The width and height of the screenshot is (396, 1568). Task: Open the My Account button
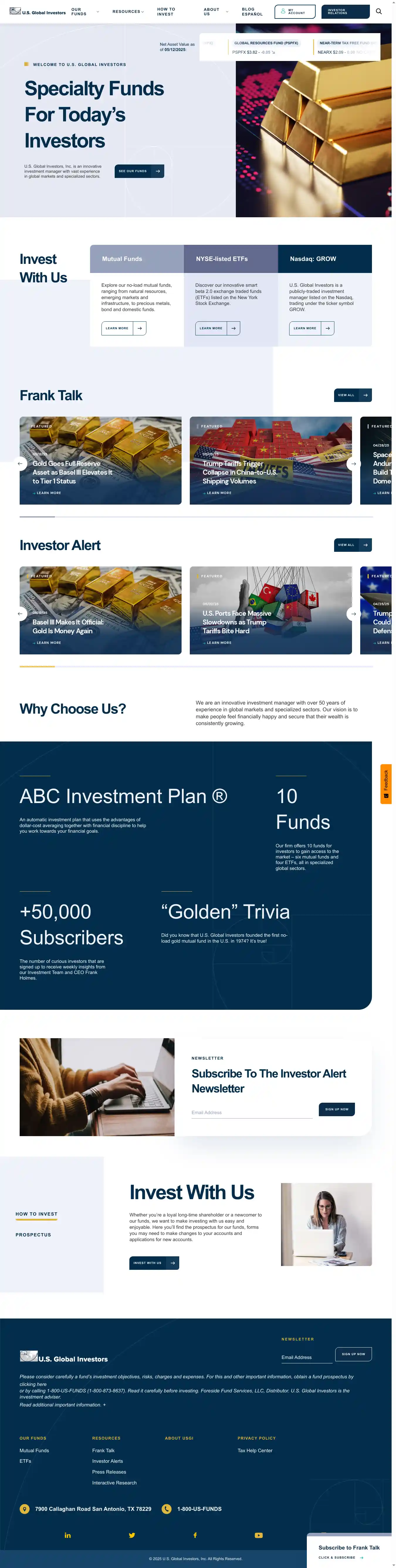pos(294,11)
